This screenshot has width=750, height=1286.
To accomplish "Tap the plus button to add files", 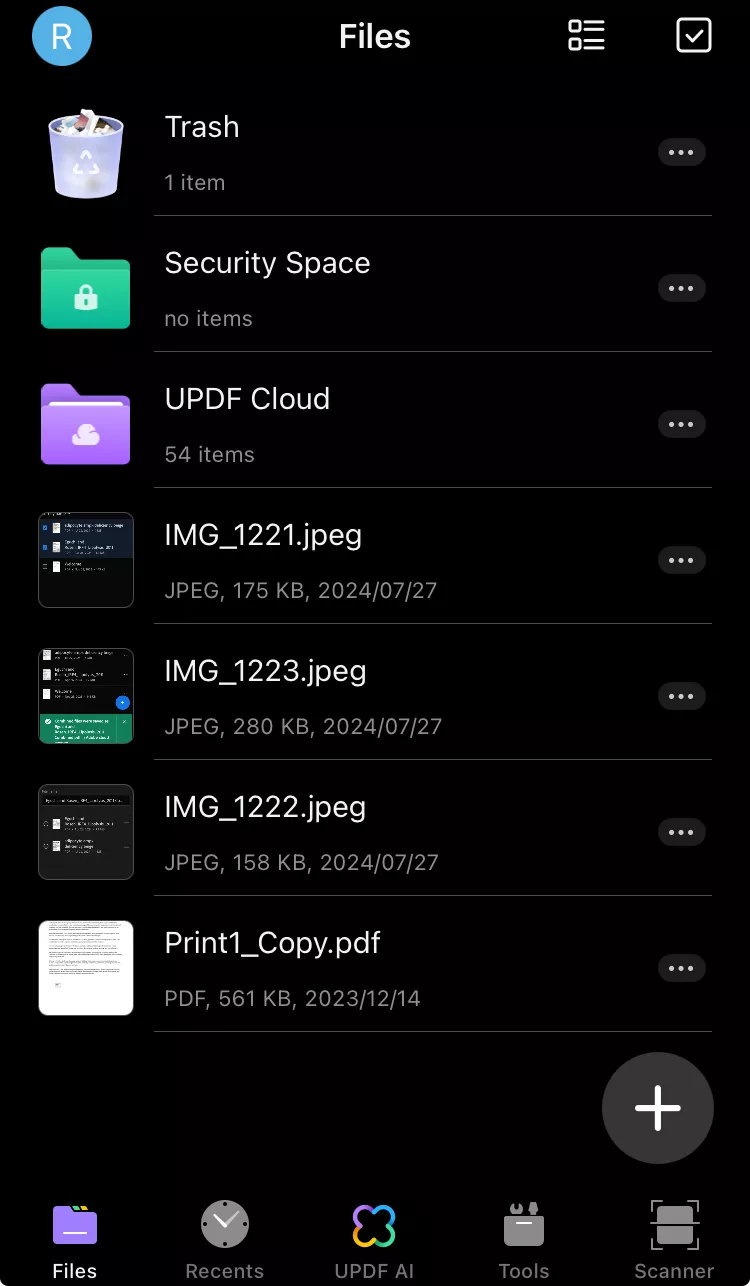I will (657, 1108).
